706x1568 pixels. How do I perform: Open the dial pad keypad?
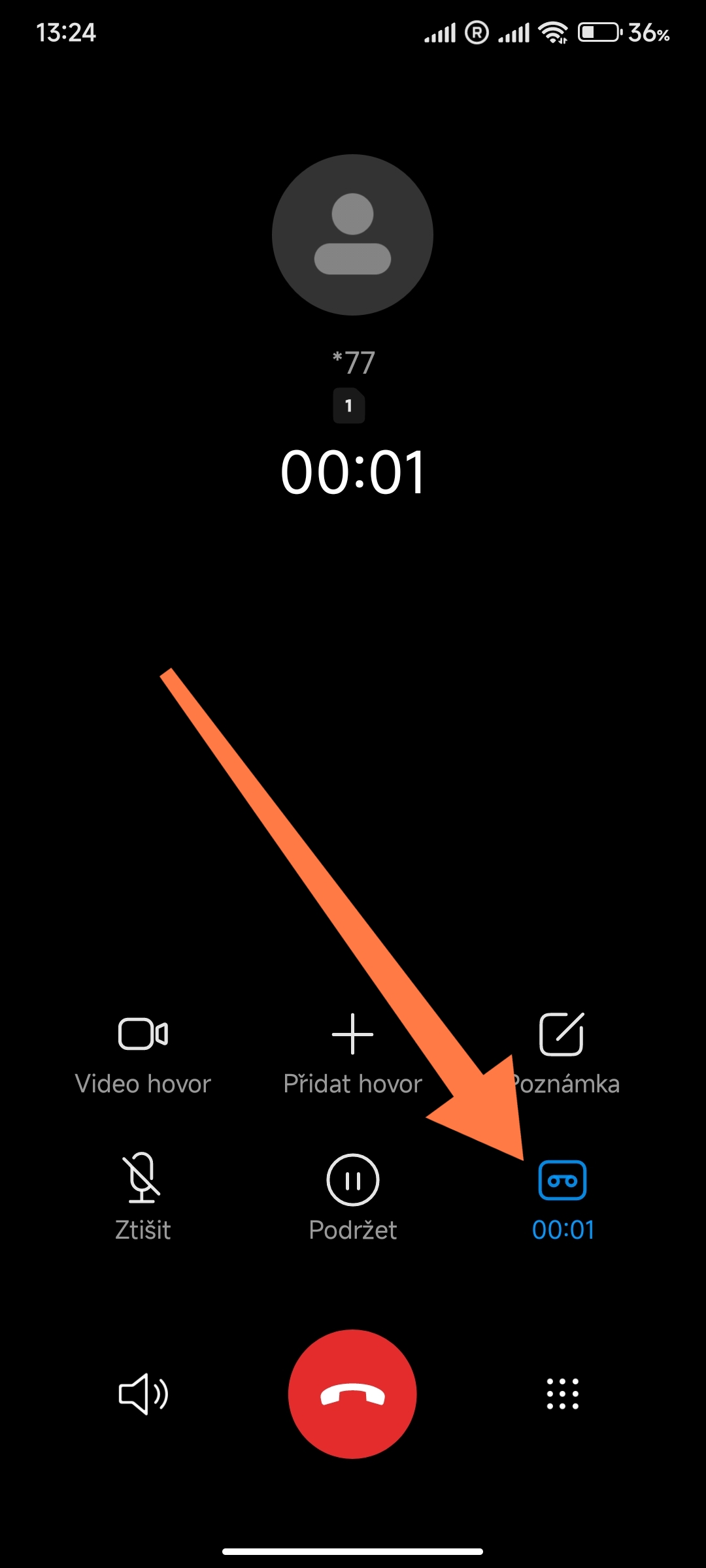pyautogui.click(x=562, y=1394)
